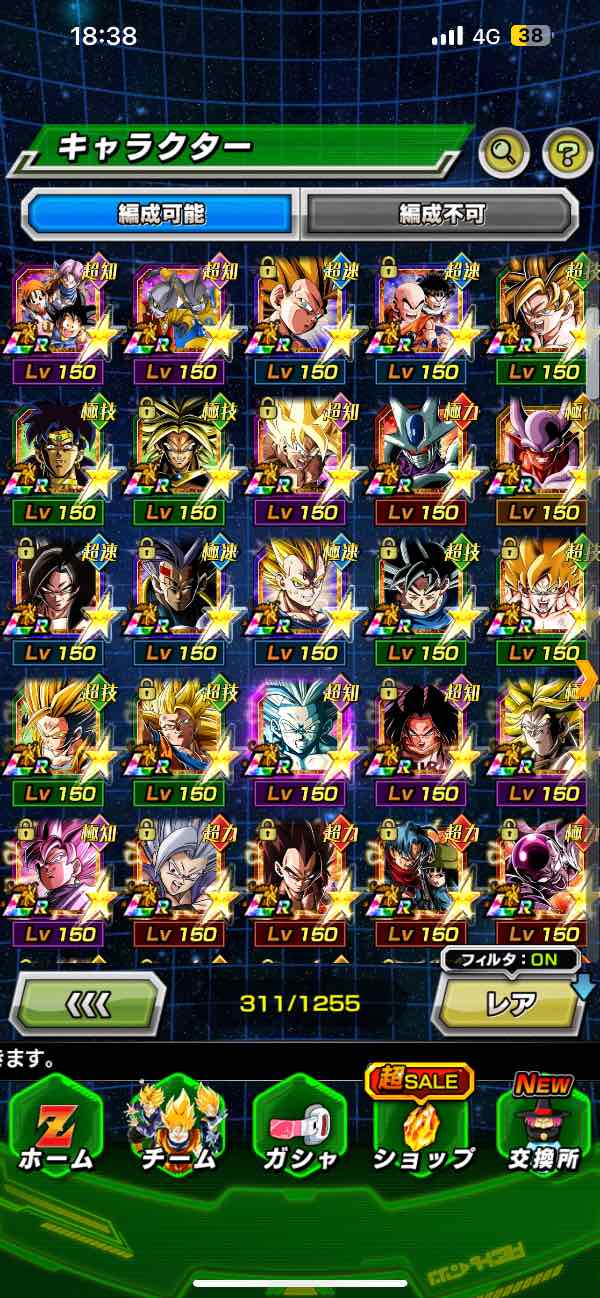Image resolution: width=600 pixels, height=1298 pixels.
Task: Go back with the triple-arrow button
Action: (87, 1003)
